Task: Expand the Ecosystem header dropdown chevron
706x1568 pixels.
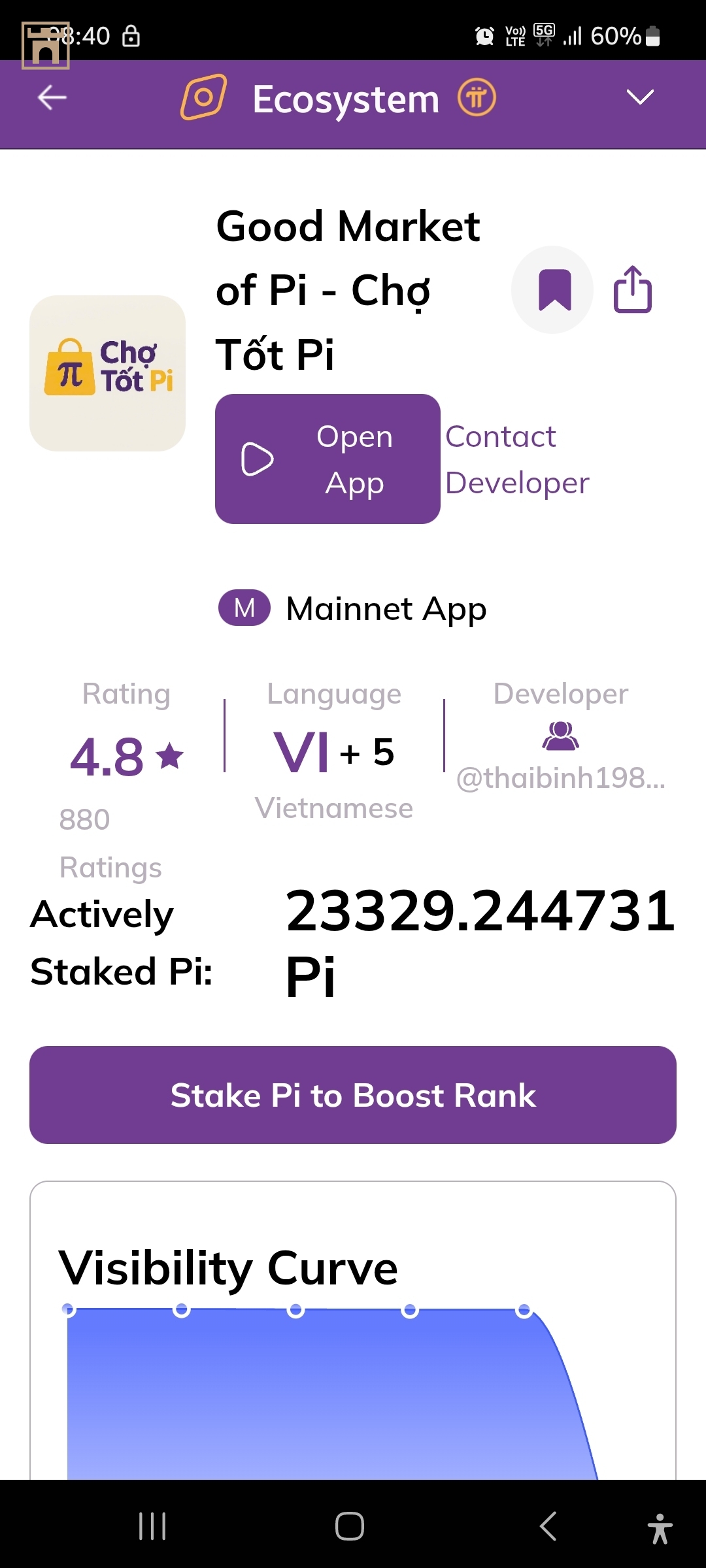Action: (x=639, y=97)
